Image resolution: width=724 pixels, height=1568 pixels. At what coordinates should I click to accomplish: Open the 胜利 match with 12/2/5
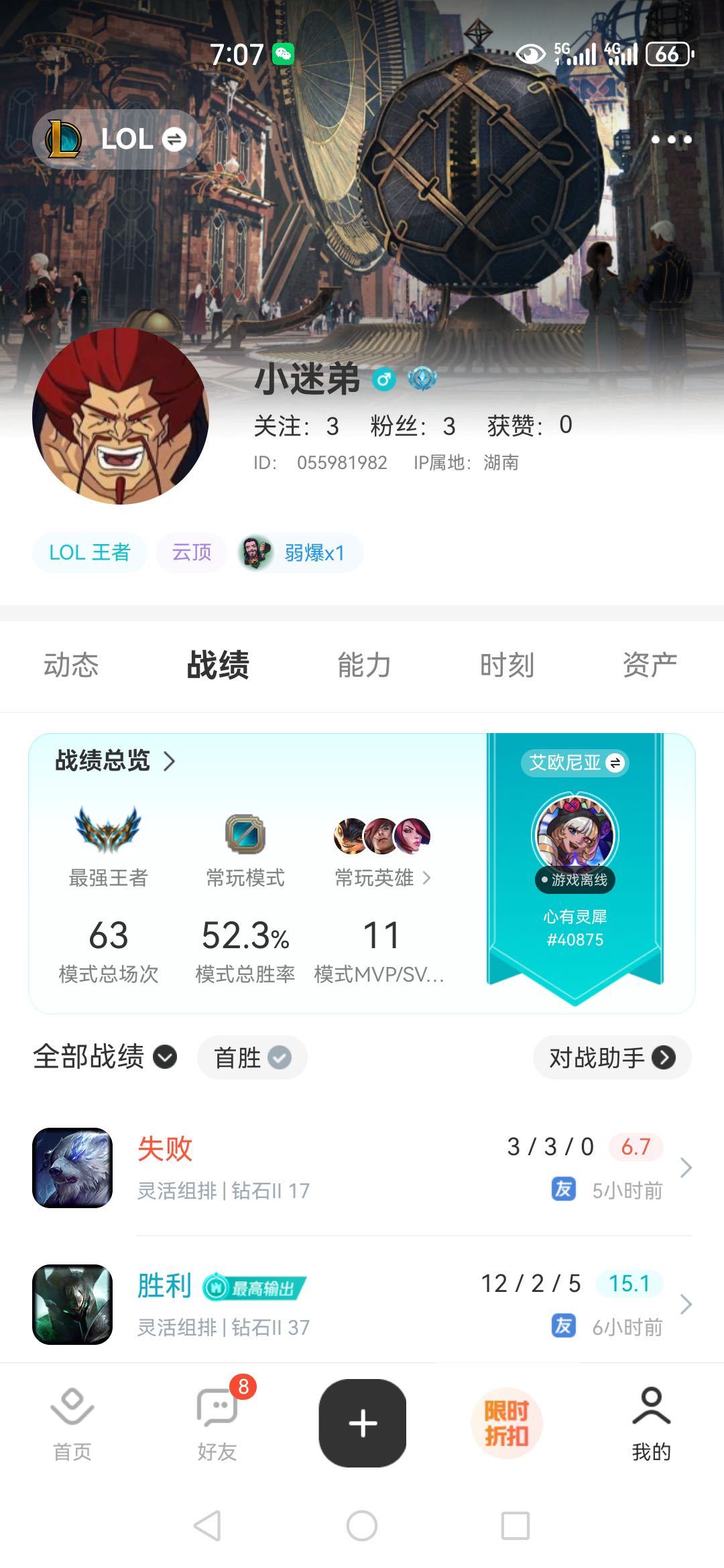coord(362,1304)
